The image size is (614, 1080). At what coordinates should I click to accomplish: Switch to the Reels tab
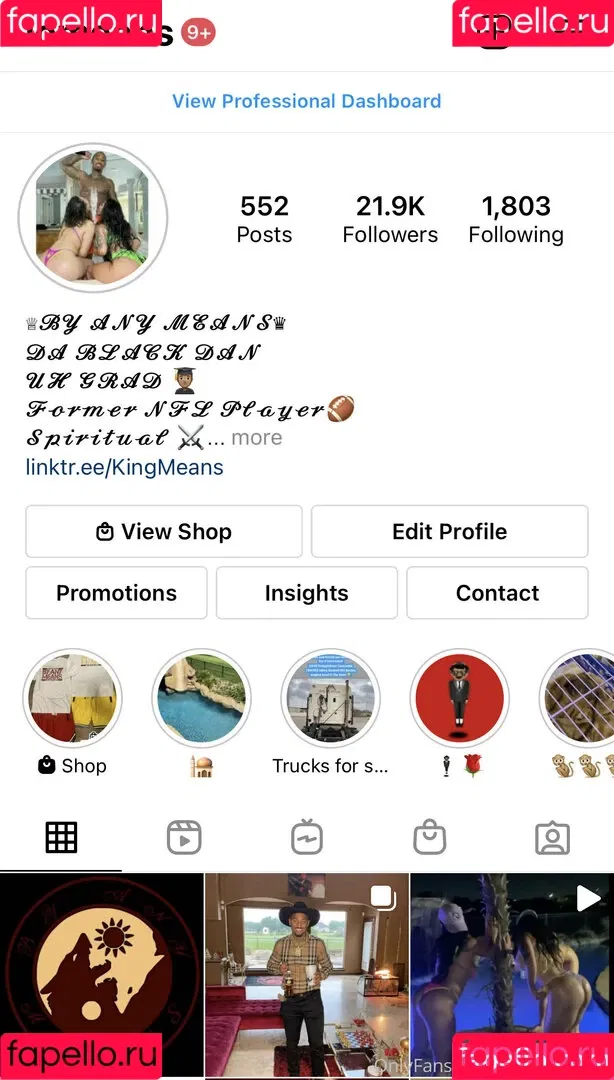tap(184, 838)
